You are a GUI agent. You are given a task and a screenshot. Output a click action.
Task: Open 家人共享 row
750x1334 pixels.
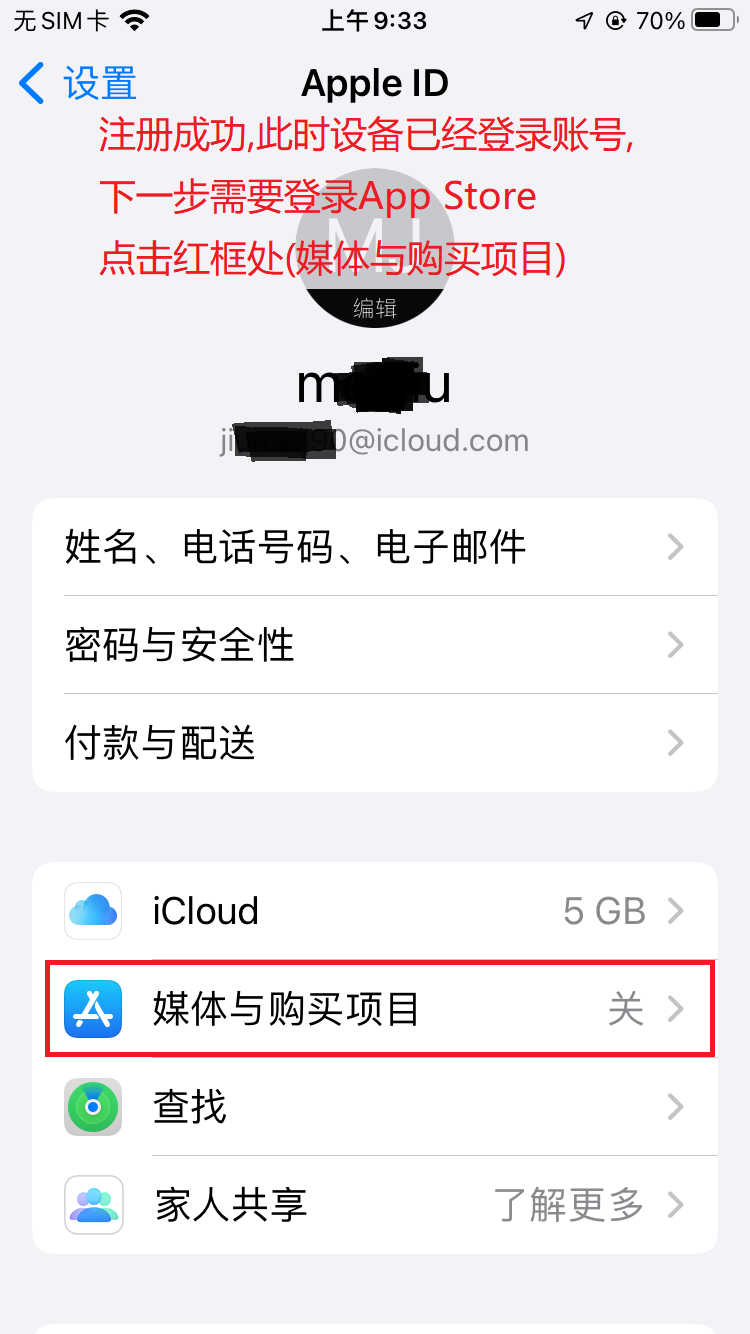click(375, 1205)
